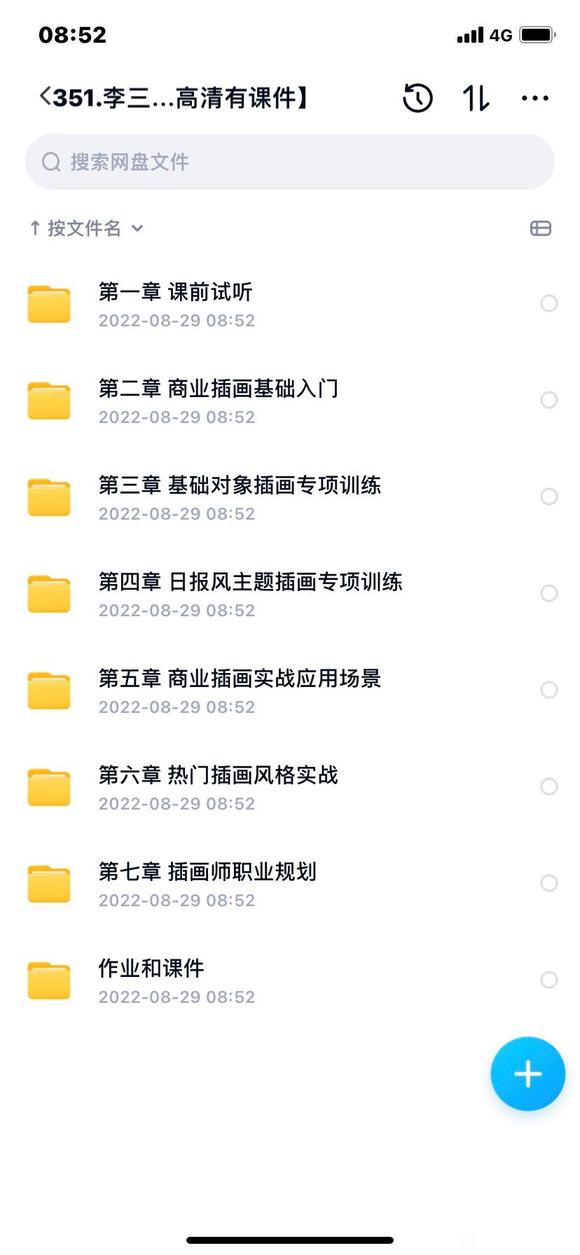
Task: Open the three-dot overflow menu
Action: coord(536,98)
